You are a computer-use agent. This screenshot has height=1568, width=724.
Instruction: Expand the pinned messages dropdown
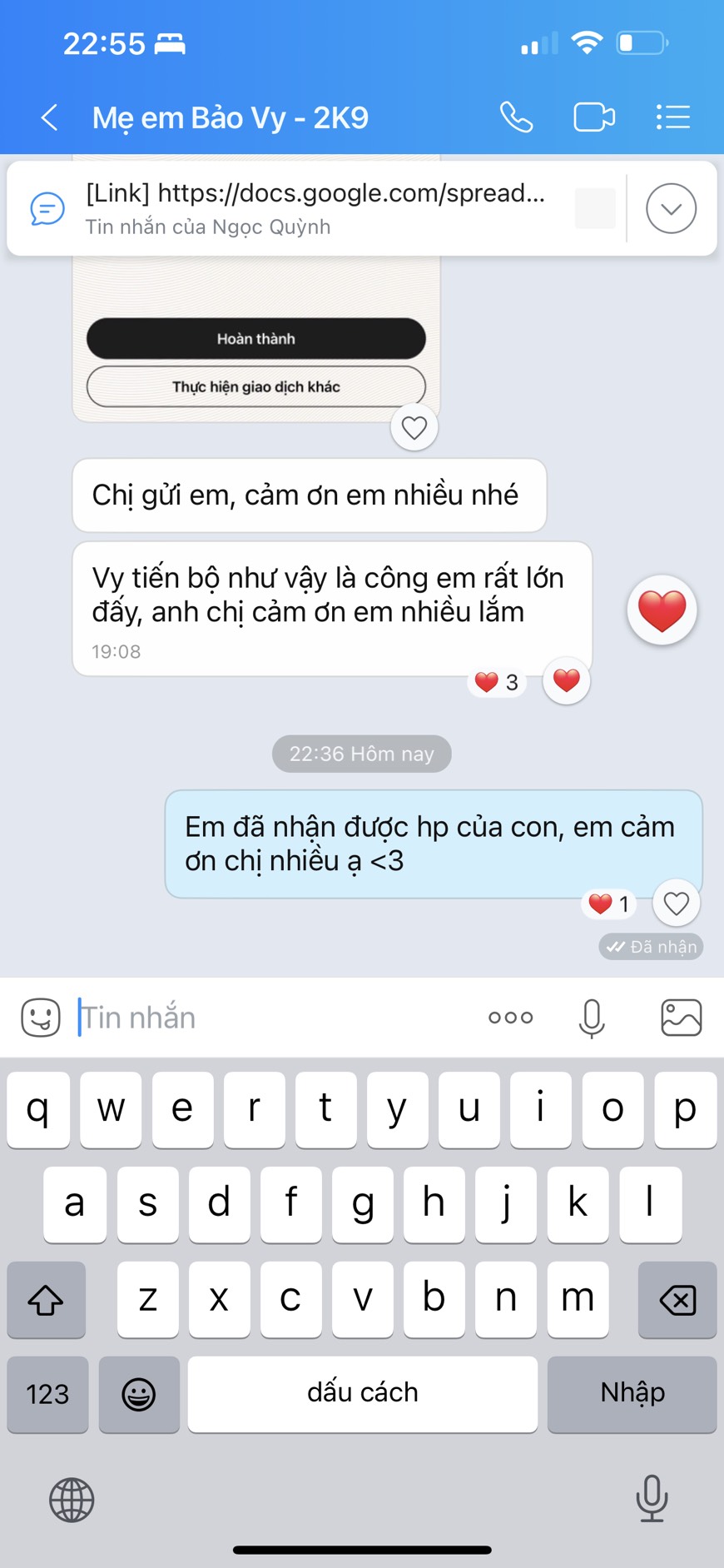tap(671, 208)
